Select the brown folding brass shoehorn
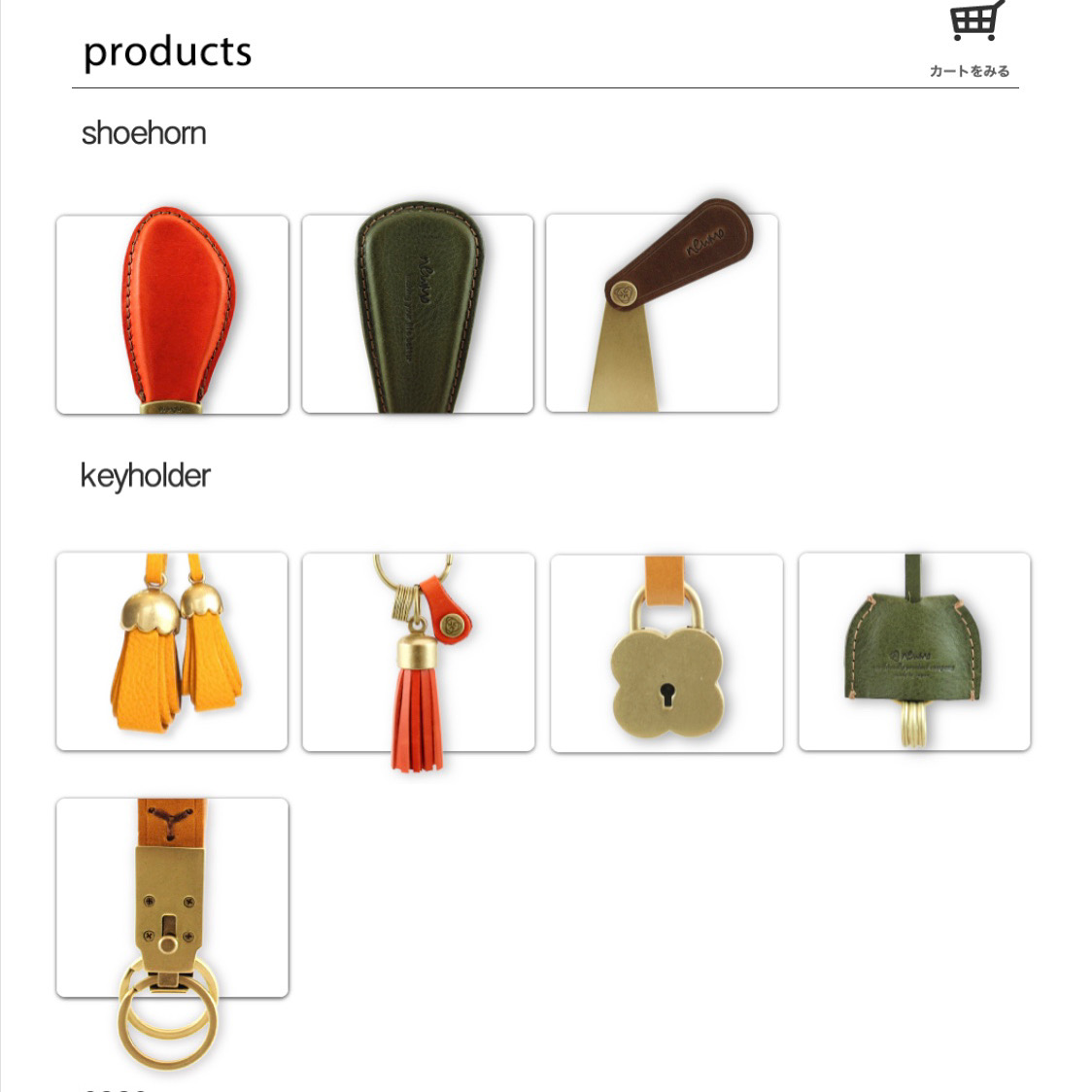 pyautogui.click(x=662, y=313)
